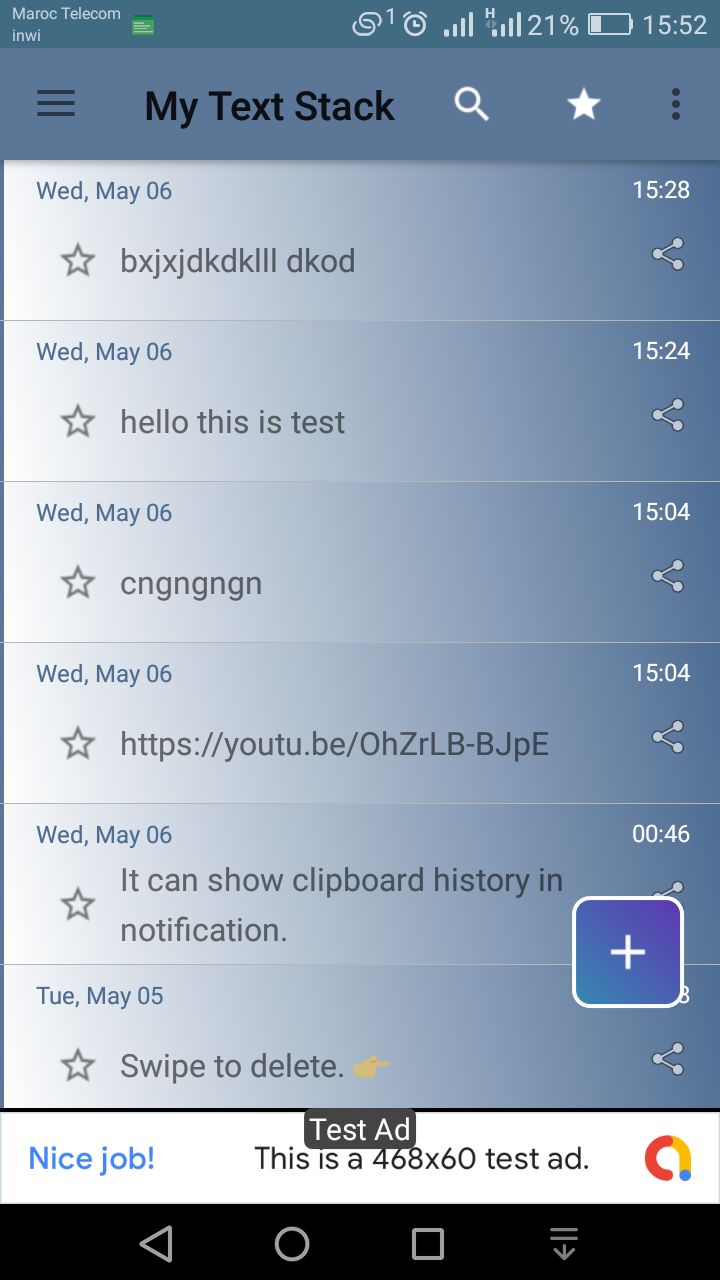
Task: Share the youtu.be link note
Action: 667,737
